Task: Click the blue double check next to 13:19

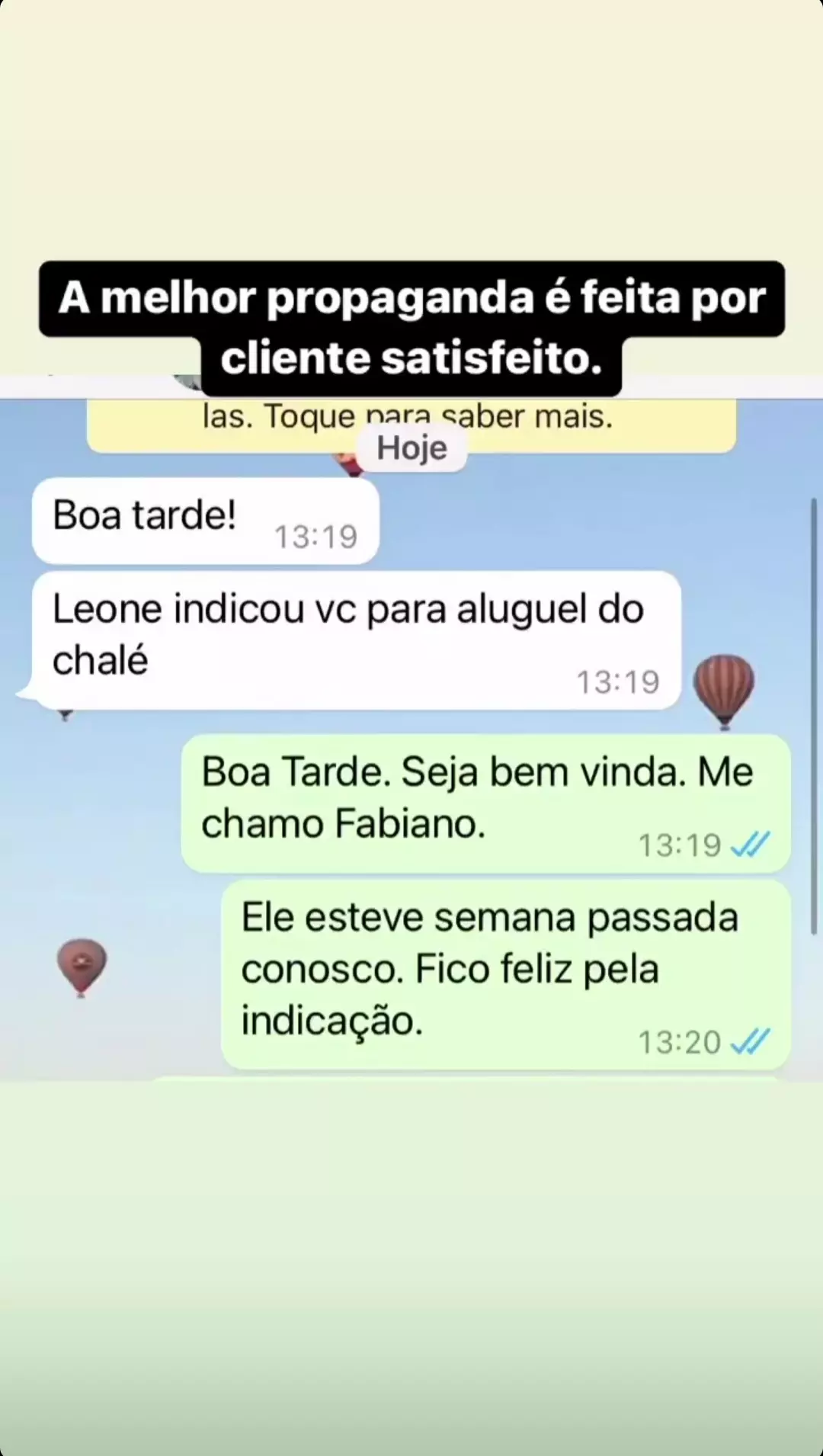Action: (752, 845)
